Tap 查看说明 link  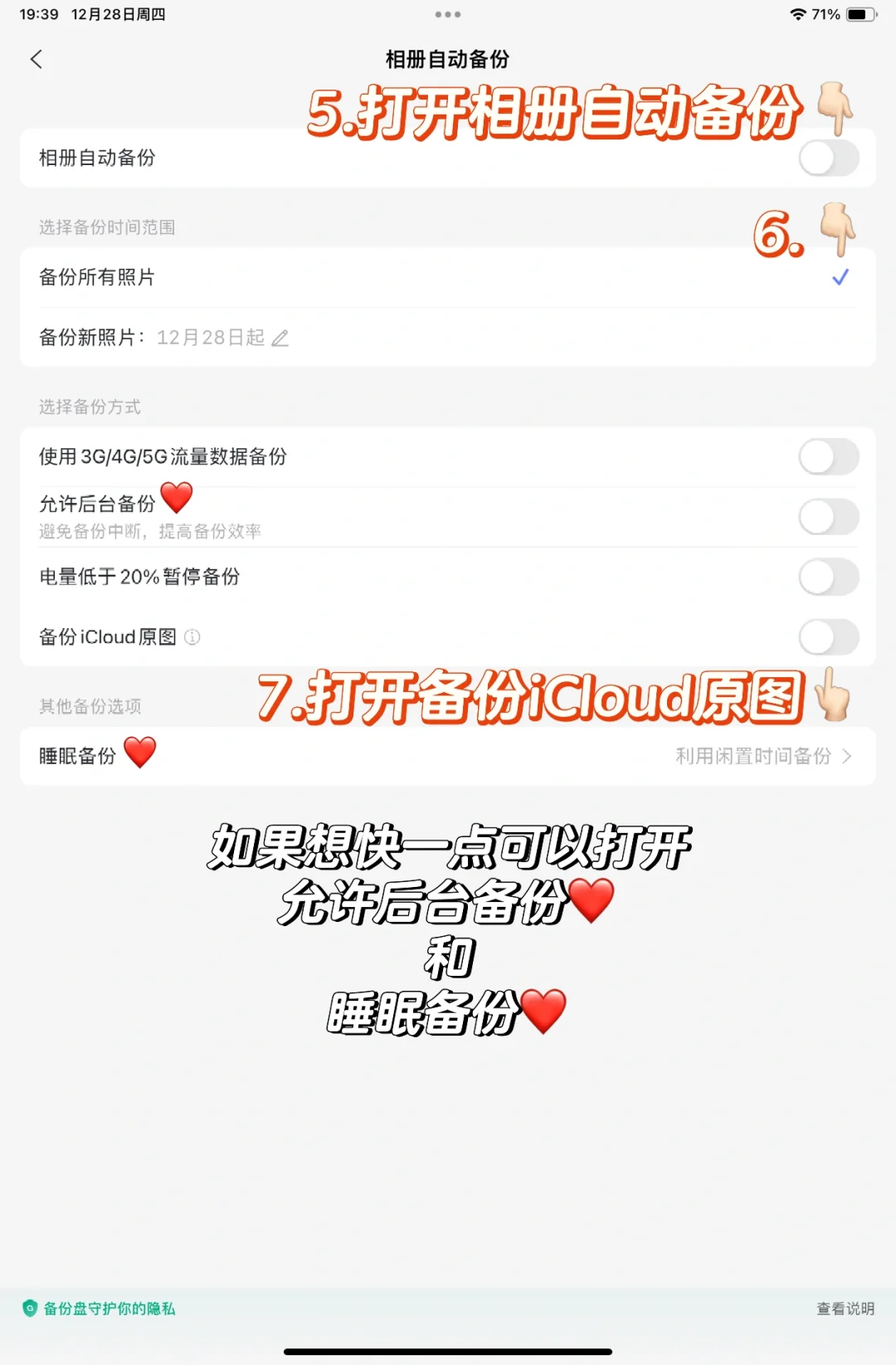click(x=845, y=1309)
